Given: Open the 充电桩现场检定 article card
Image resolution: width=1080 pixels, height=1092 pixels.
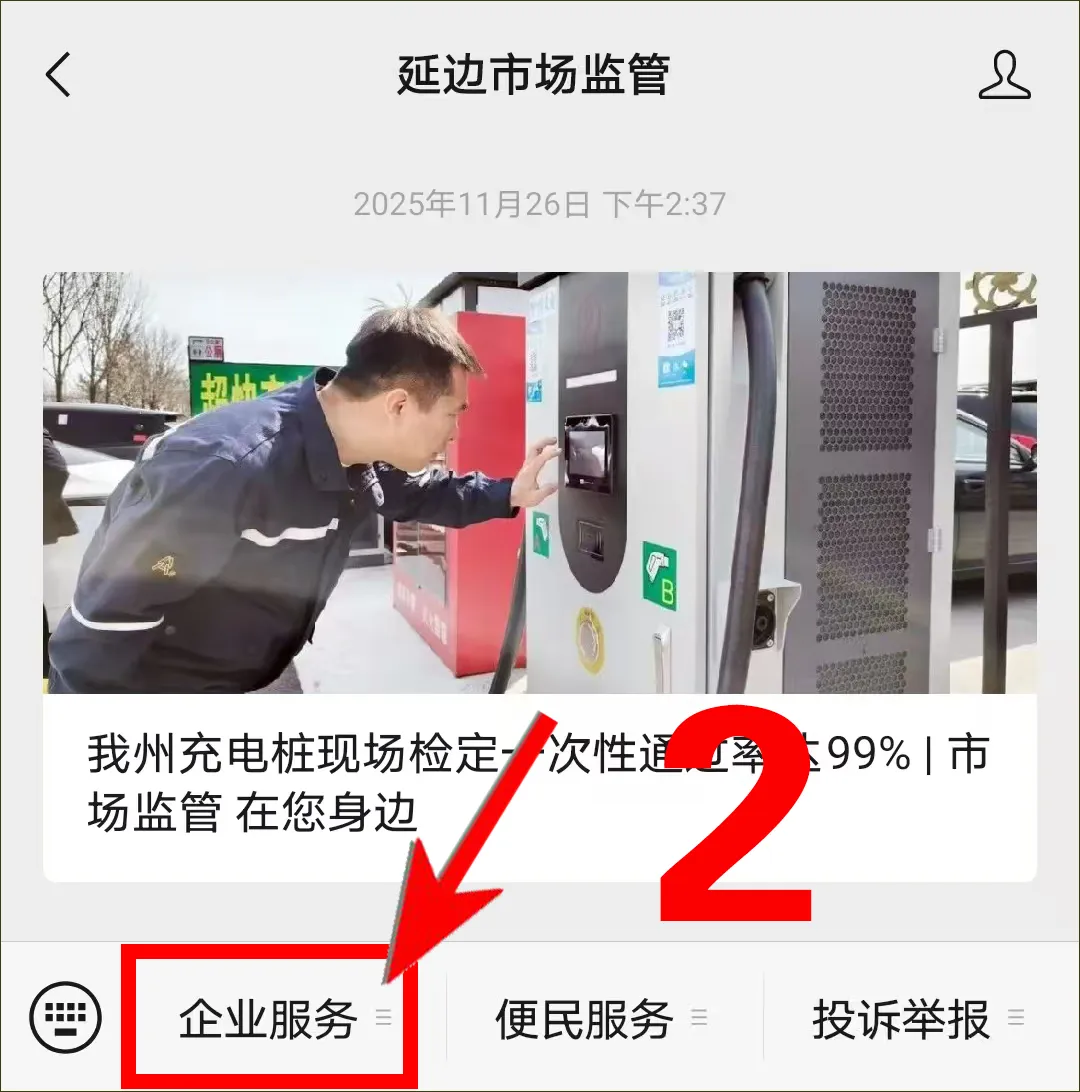Looking at the screenshot, I should tap(539, 576).
